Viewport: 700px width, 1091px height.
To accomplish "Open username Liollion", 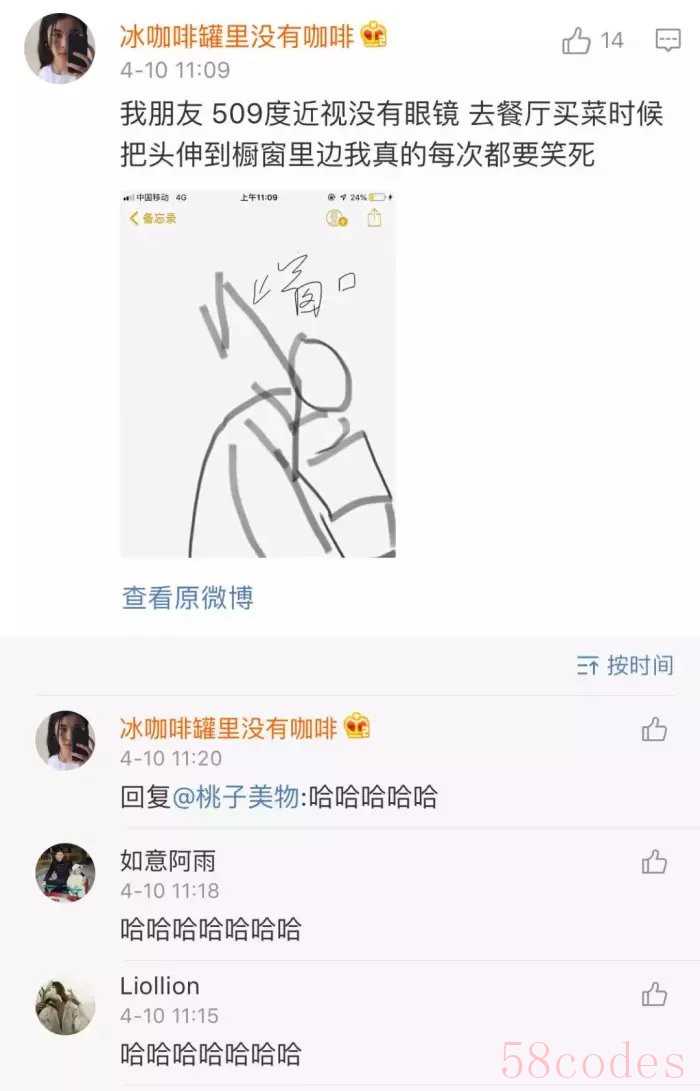I will click(x=160, y=986).
